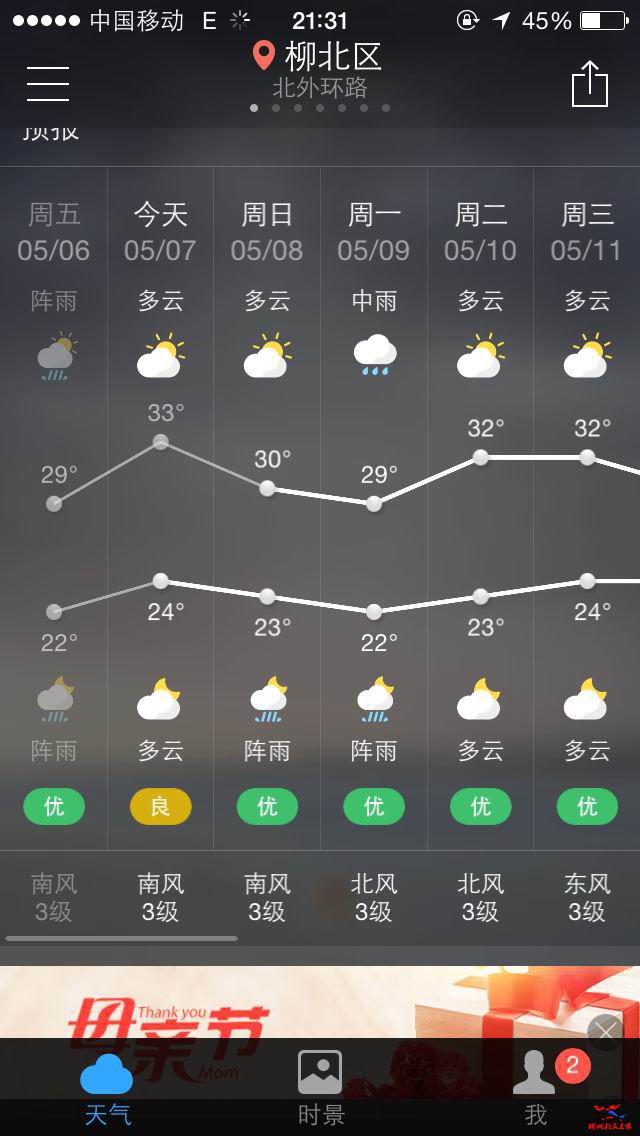
Task: Tap the 柳北区 location title
Action: (320, 56)
